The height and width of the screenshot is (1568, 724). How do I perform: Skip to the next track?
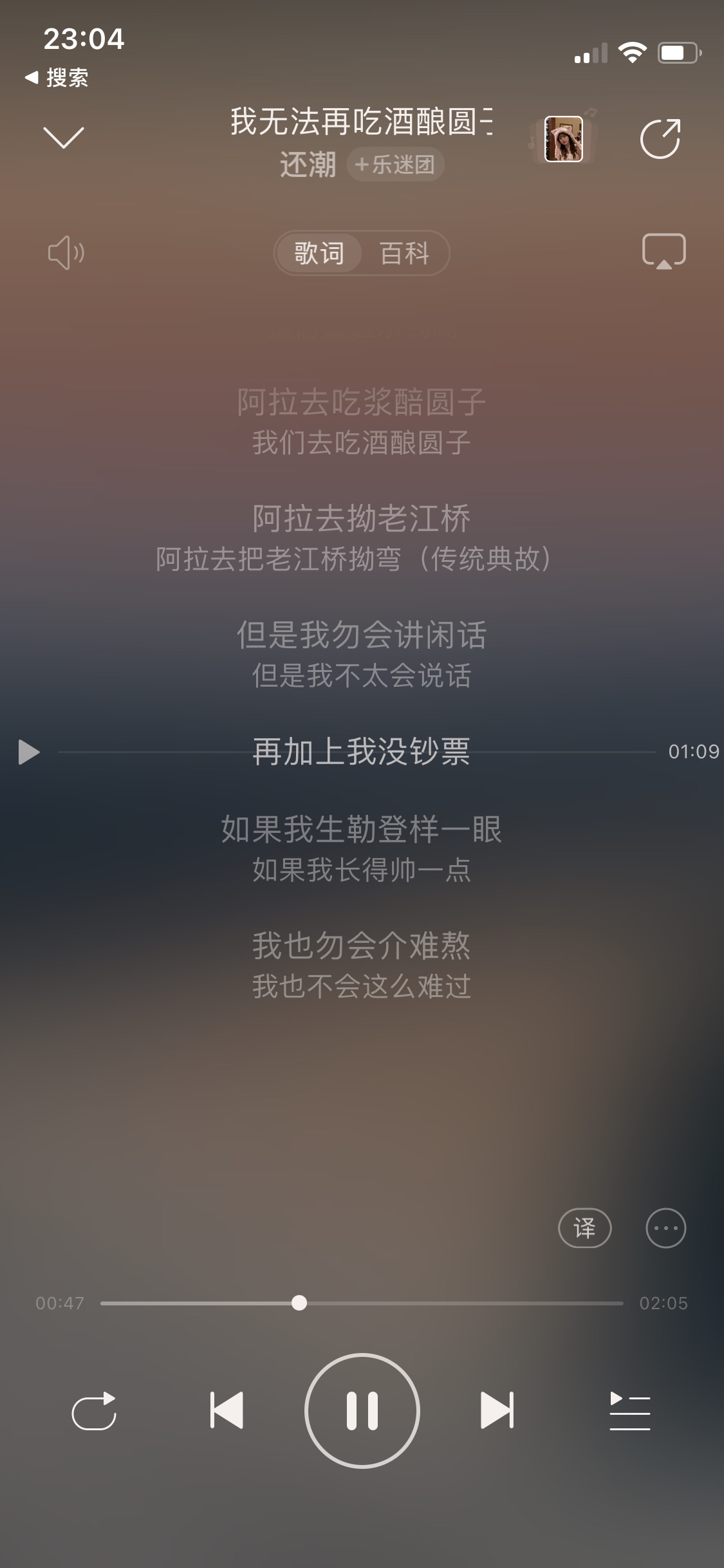point(497,1410)
